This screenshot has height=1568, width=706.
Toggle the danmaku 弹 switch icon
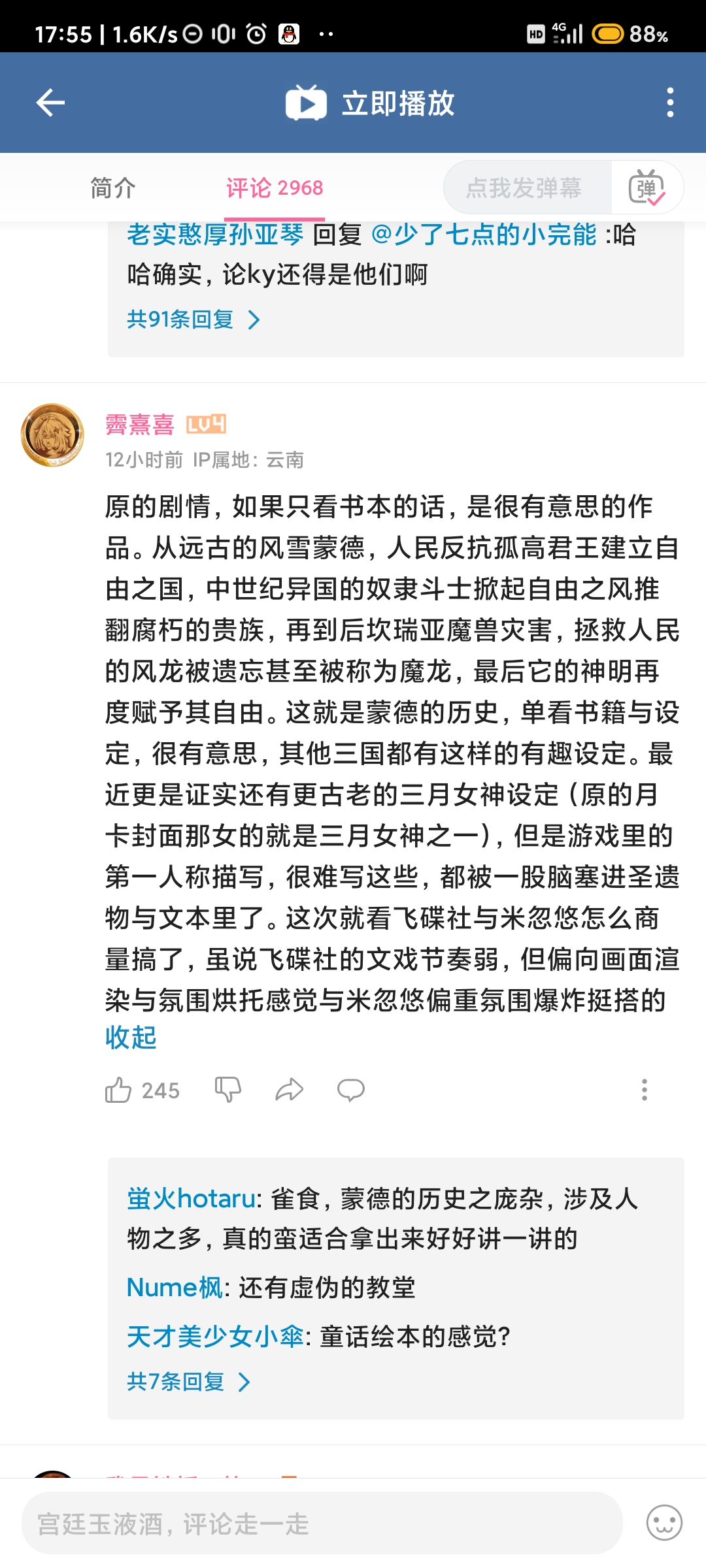[x=647, y=188]
